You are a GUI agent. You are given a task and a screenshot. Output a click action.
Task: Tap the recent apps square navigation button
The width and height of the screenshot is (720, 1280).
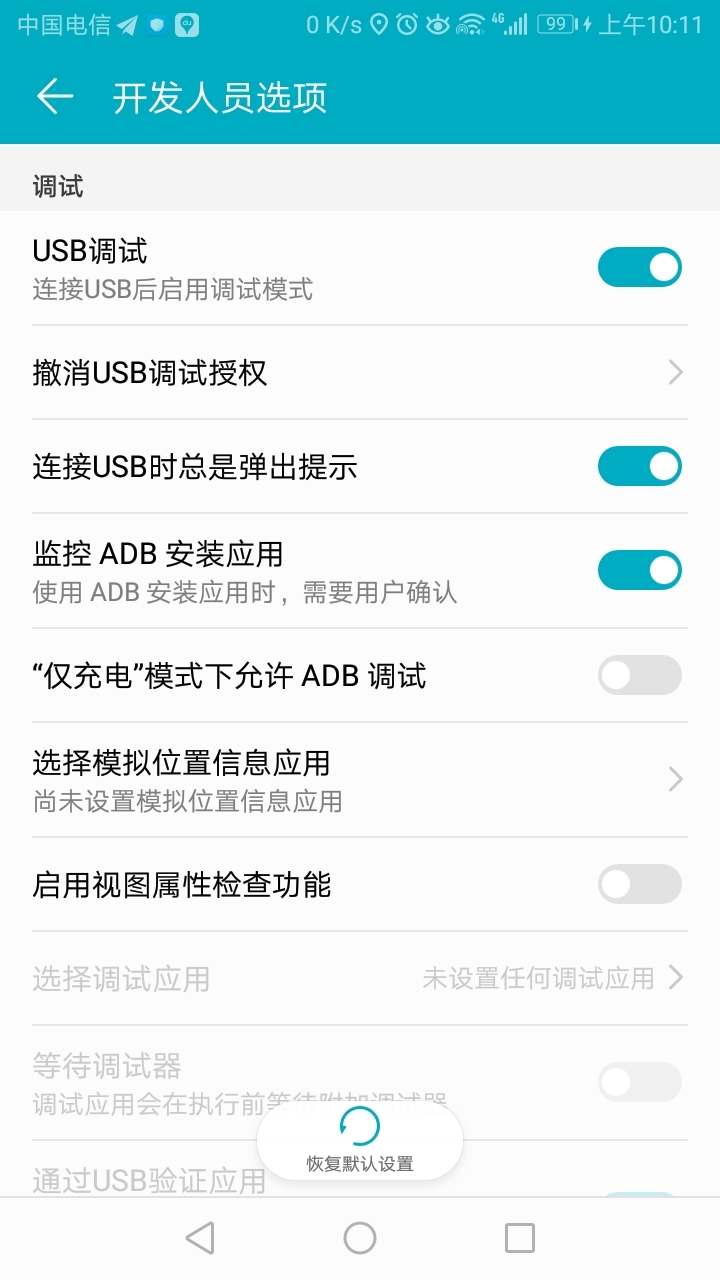[519, 1237]
